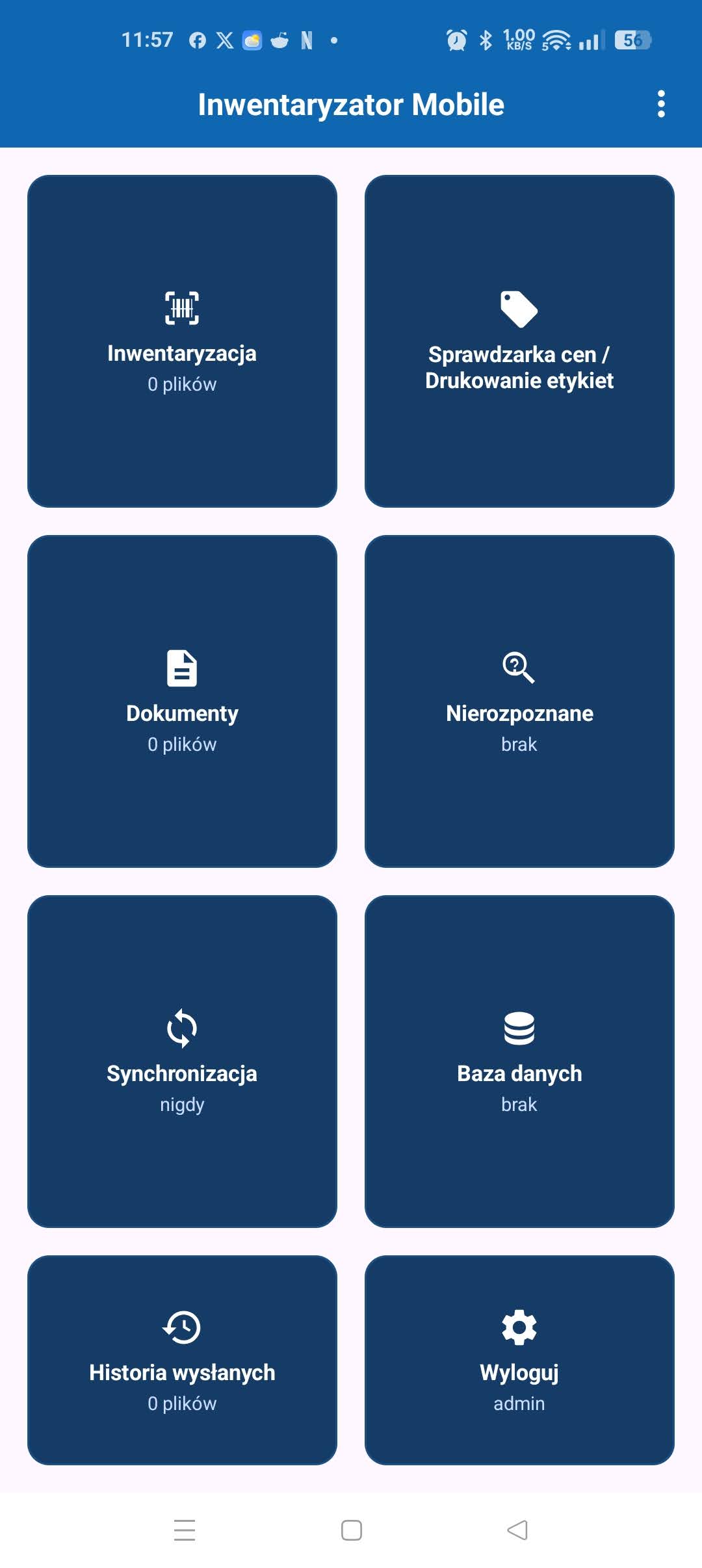
Task: Start Synchronizacja from its tile
Action: pyautogui.click(x=182, y=1062)
